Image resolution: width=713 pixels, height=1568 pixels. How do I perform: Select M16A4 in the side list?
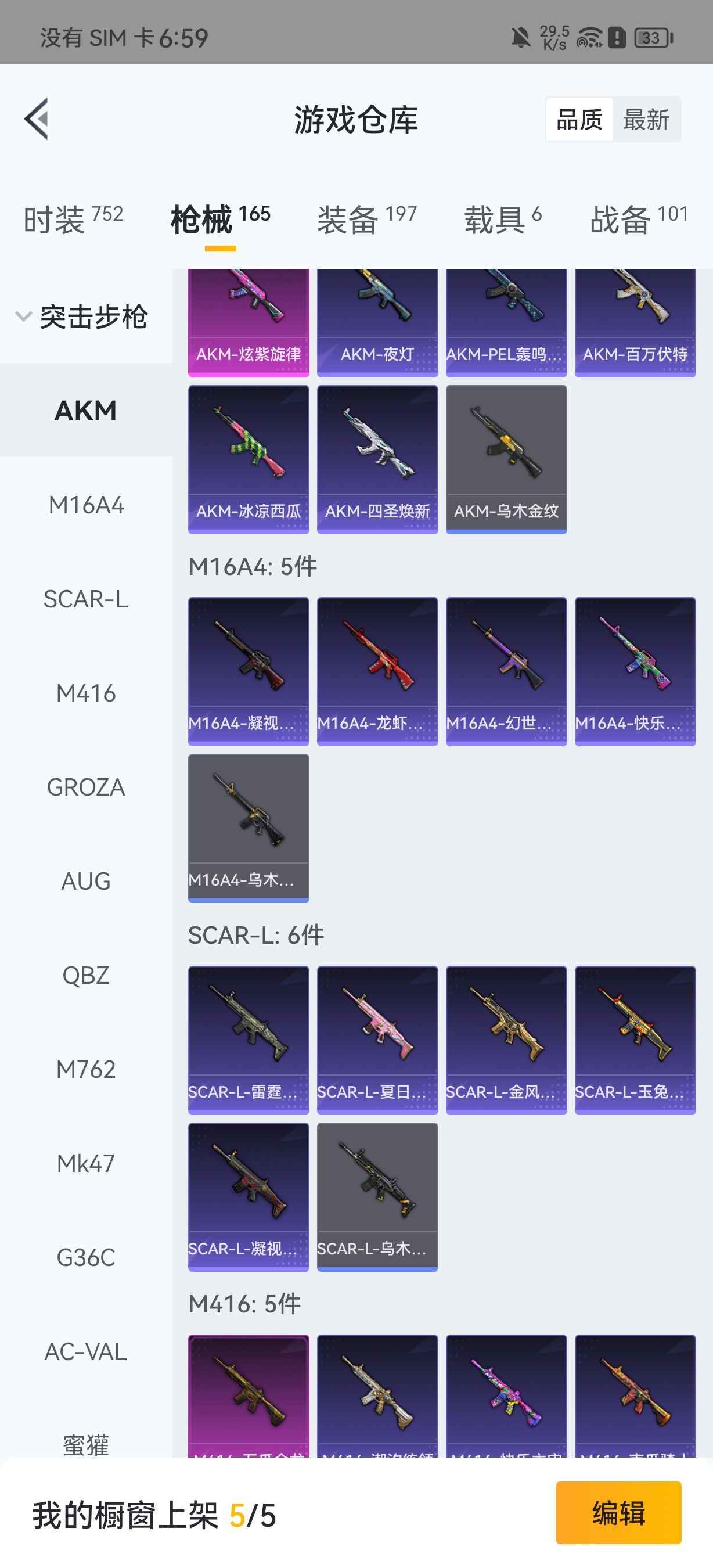(86, 505)
